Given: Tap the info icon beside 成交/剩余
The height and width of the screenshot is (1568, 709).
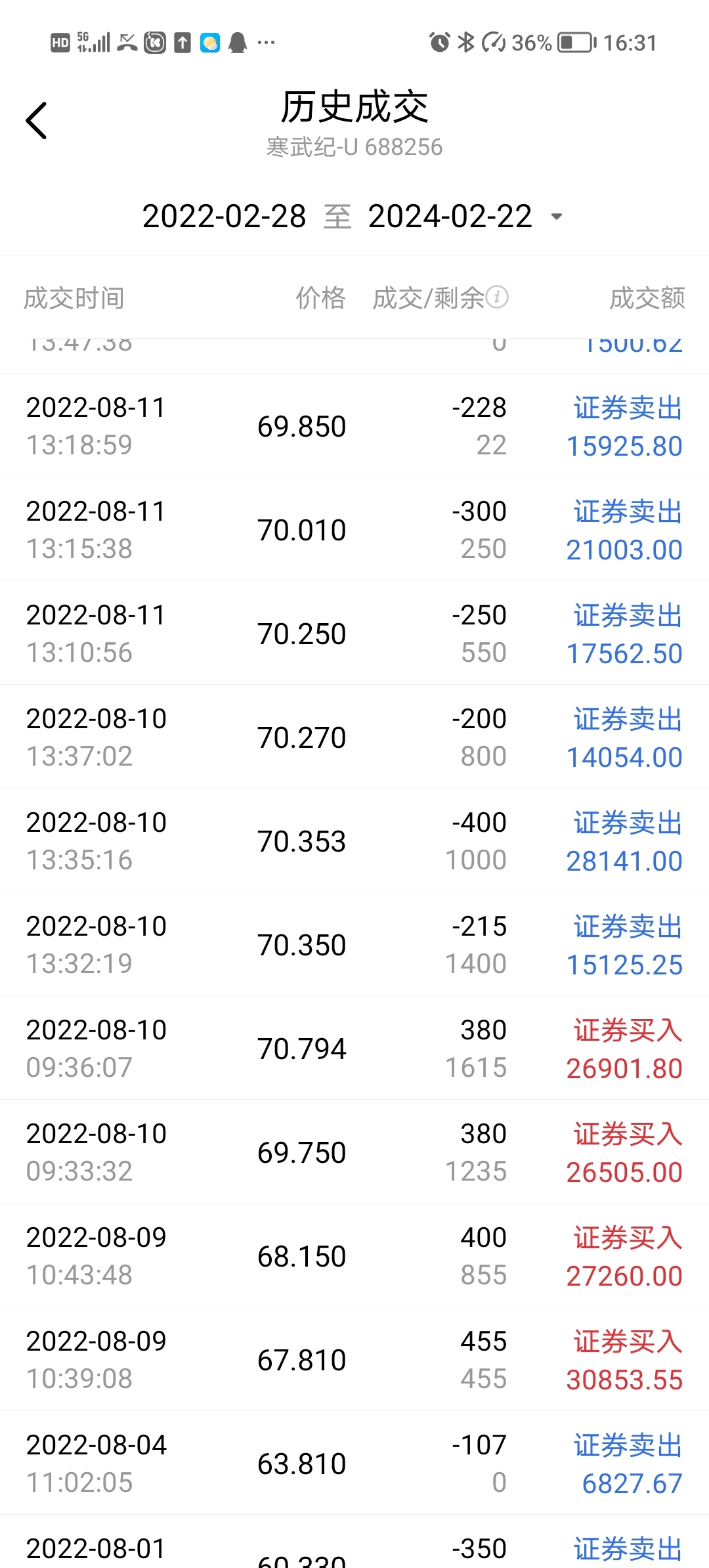Looking at the screenshot, I should (x=497, y=297).
